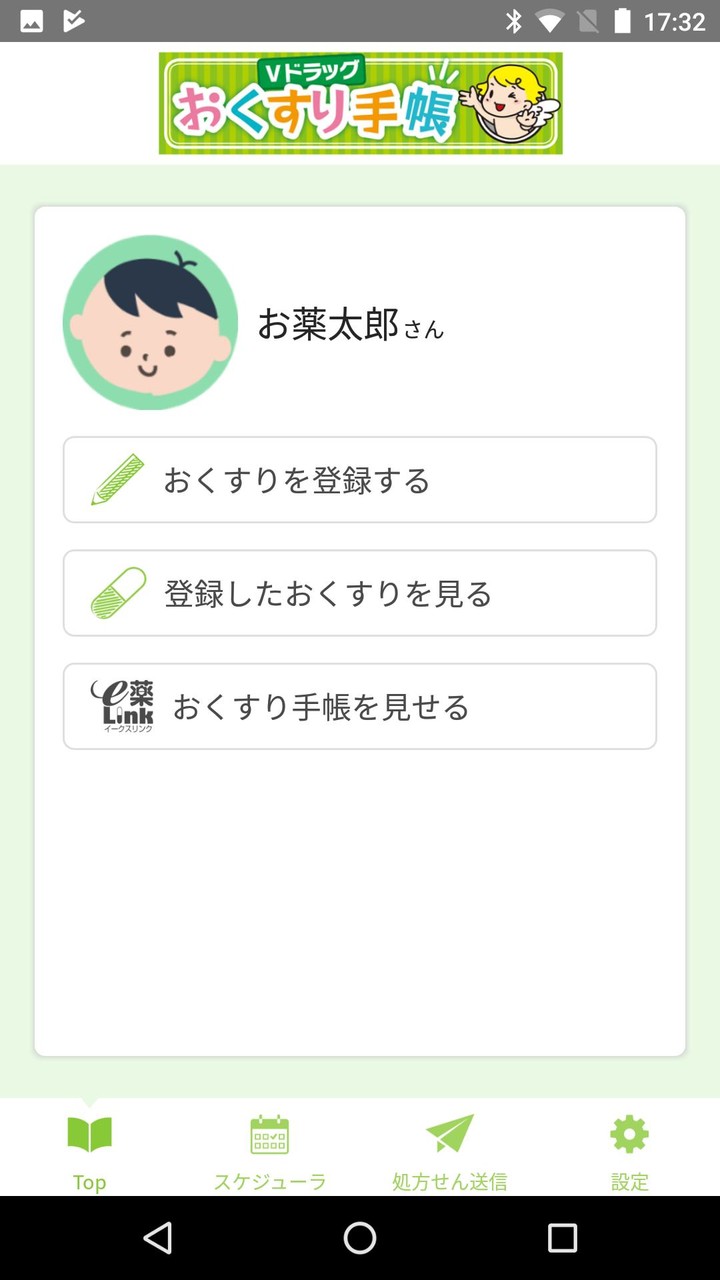Tap the name お薬太郎さん
The width and height of the screenshot is (720, 1280).
point(348,326)
